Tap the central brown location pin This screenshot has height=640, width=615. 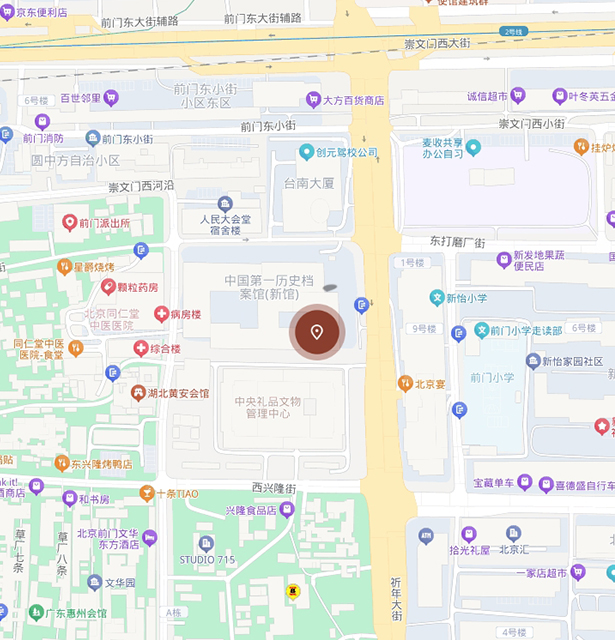[317, 333]
